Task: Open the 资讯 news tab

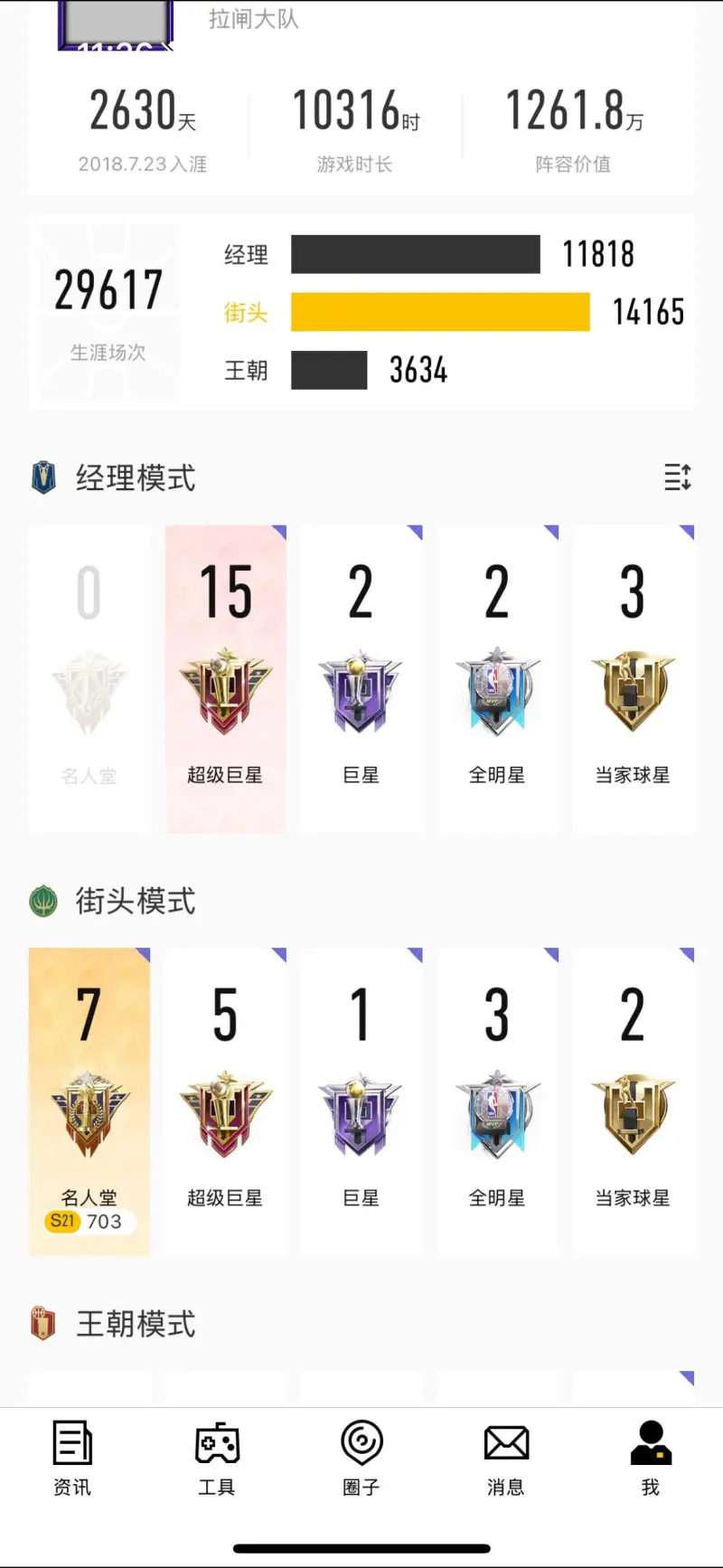Action: click(72, 1457)
